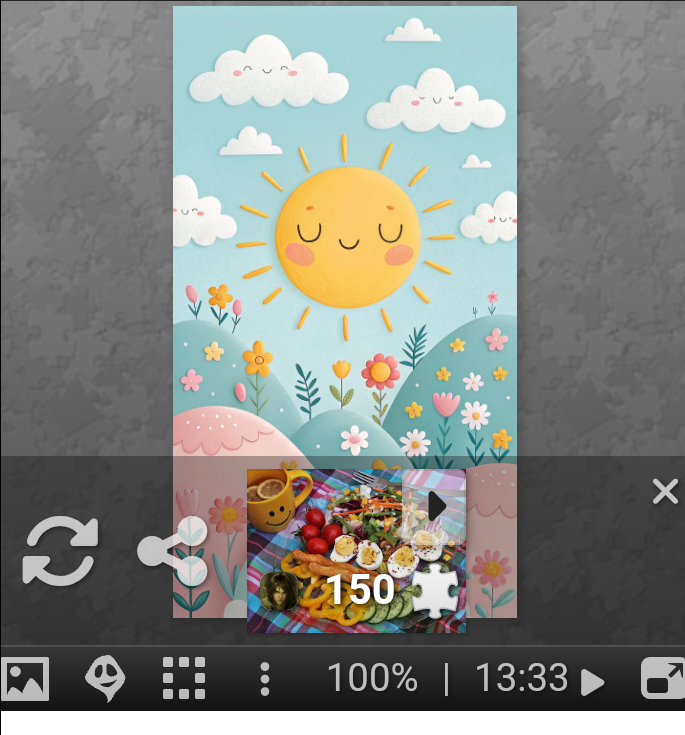This screenshot has height=735, width=685.
Task: Open the three-dot more options menu
Action: 264,679
